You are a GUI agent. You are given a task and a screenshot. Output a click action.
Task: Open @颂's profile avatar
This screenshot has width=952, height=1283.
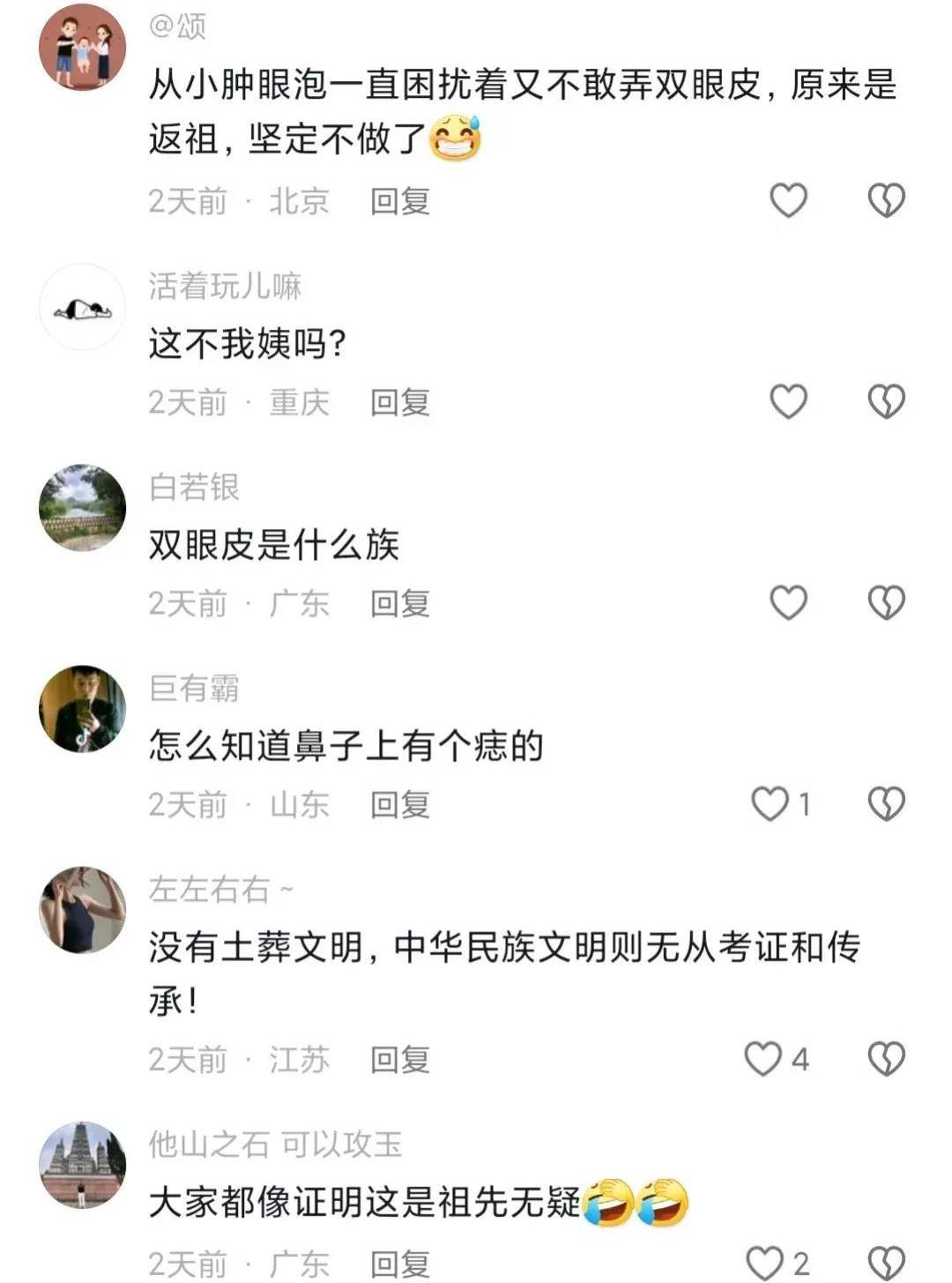coord(83,47)
